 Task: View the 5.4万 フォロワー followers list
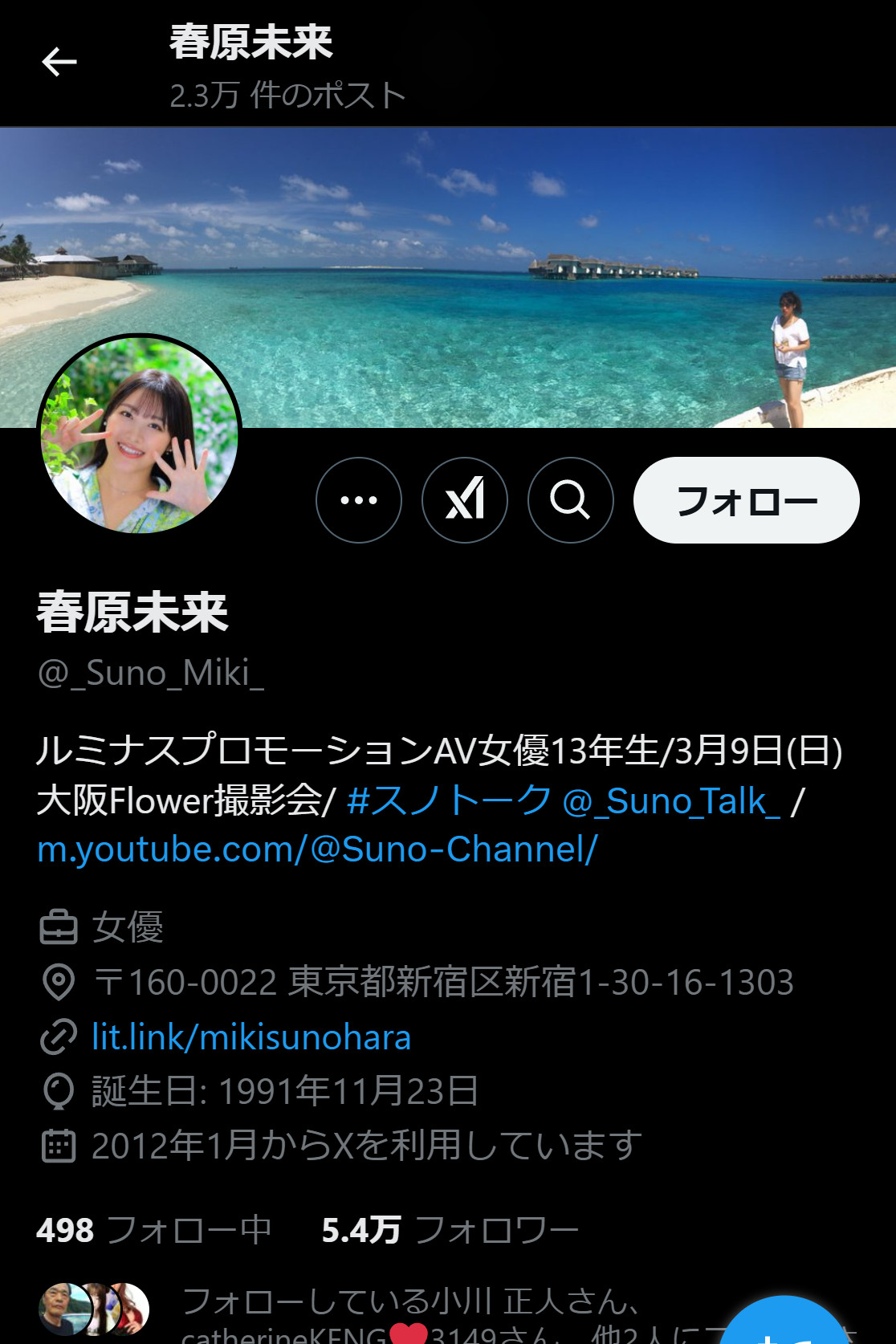(x=450, y=1230)
